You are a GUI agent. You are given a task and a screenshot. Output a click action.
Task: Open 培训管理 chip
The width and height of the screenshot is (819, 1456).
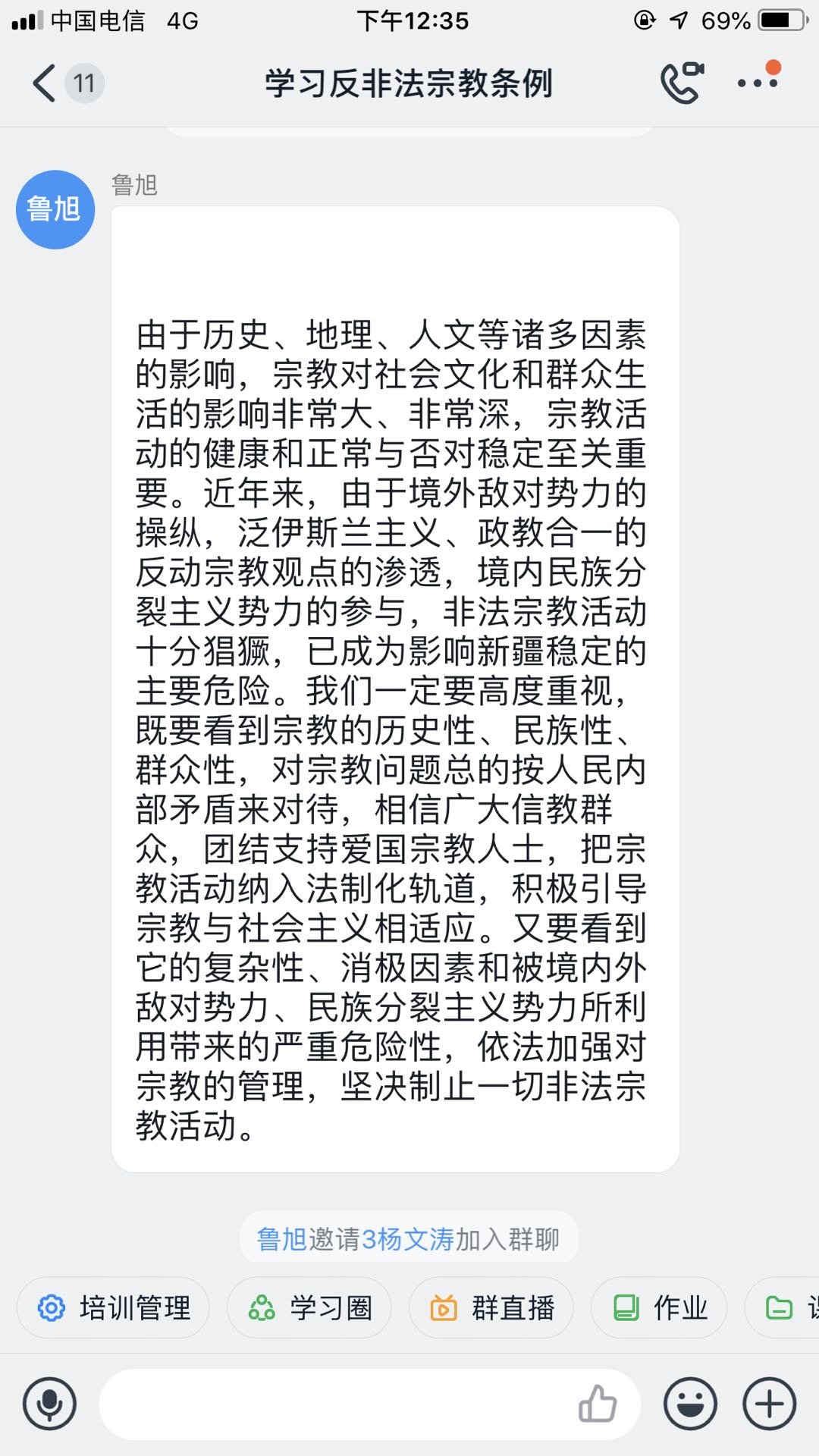[x=114, y=1308]
